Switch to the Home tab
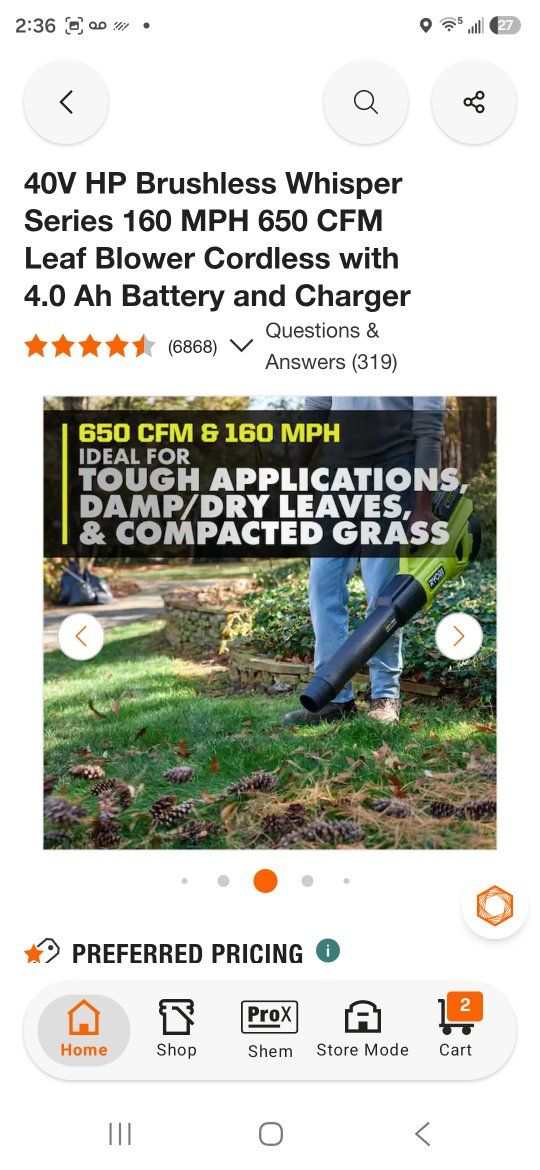Image resolution: width=540 pixels, height=1170 pixels. coord(84,1029)
